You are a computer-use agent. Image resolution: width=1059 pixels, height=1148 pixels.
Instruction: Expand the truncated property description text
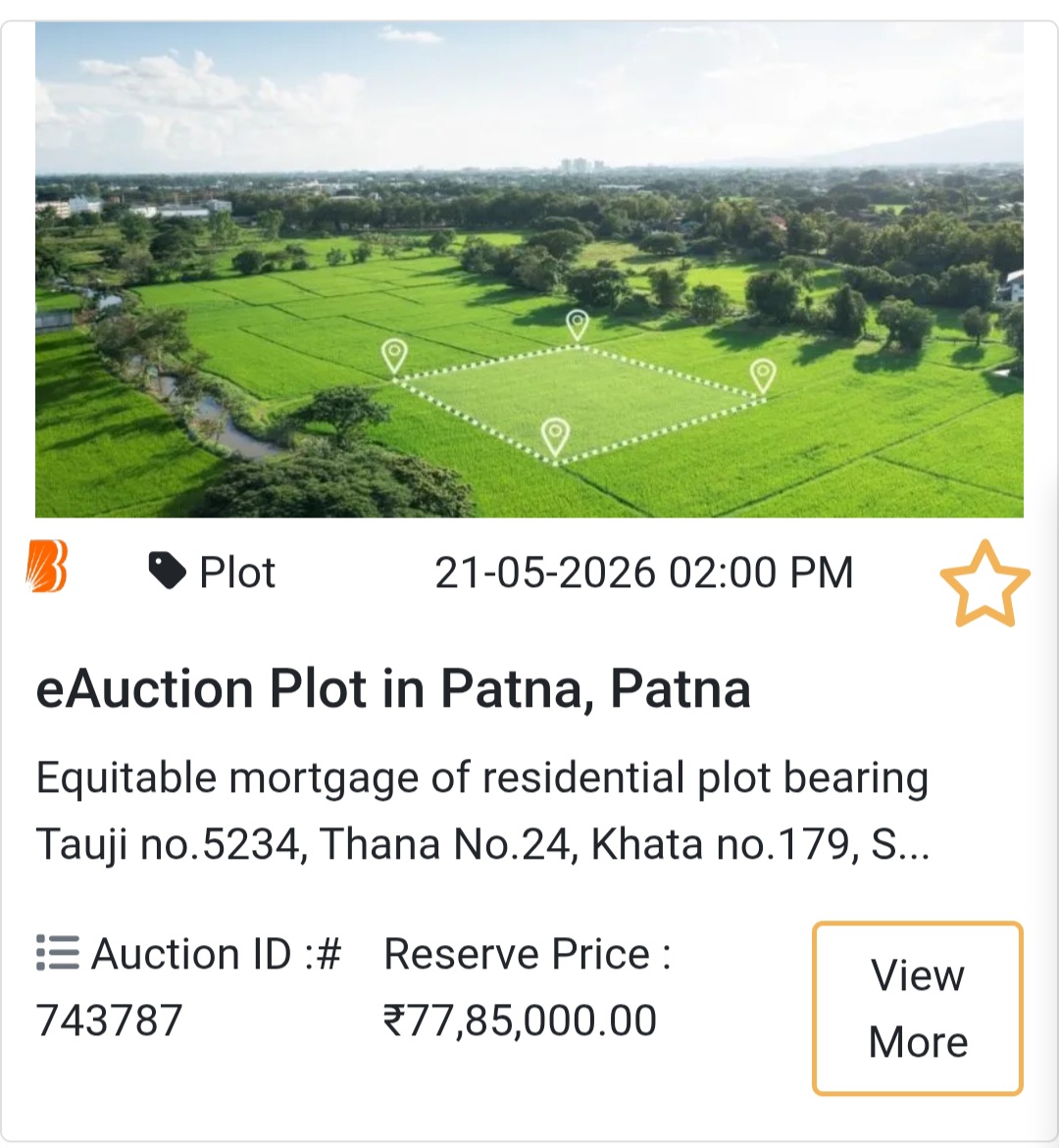point(482,810)
